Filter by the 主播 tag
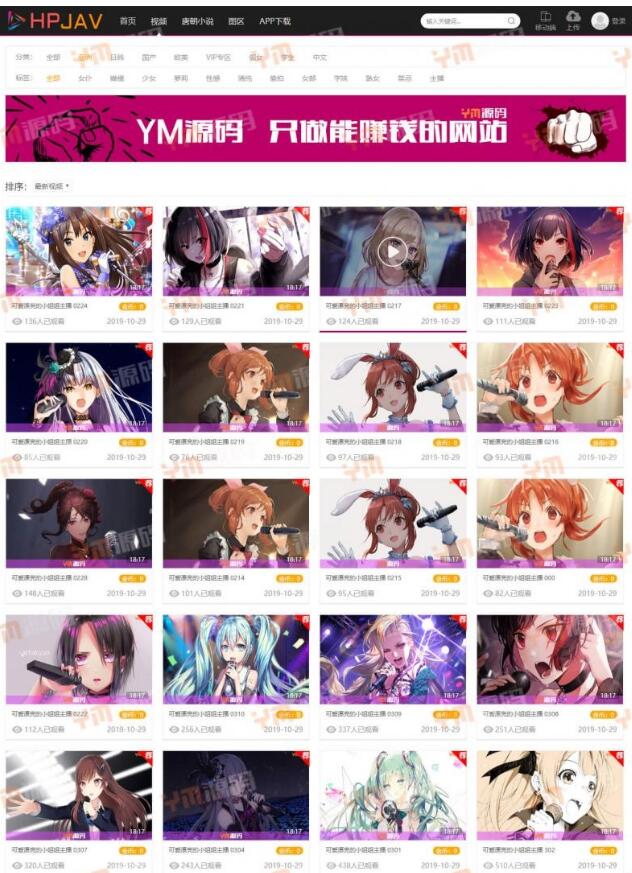Viewport: 632px width, 873px height. coord(437,77)
